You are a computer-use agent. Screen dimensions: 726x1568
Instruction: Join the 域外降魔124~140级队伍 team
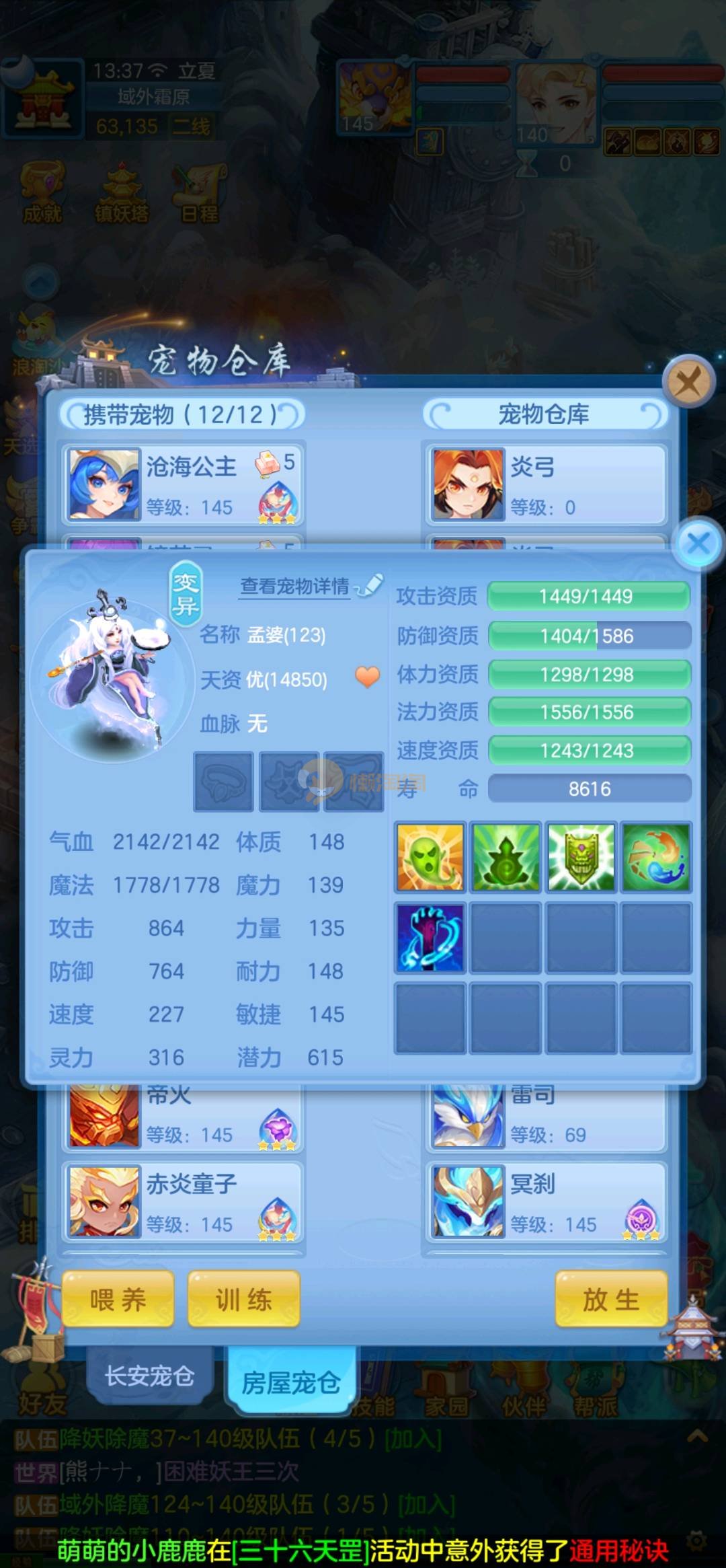pyautogui.click(x=426, y=1504)
